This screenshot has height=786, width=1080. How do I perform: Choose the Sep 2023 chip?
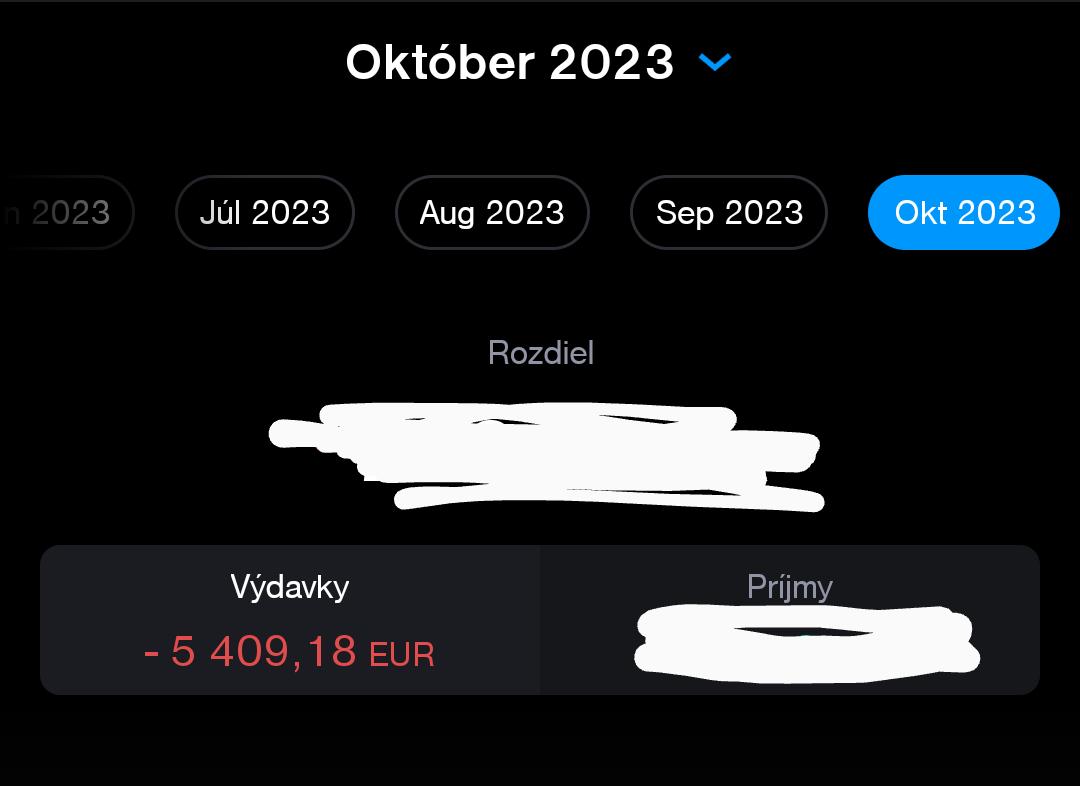tap(729, 212)
